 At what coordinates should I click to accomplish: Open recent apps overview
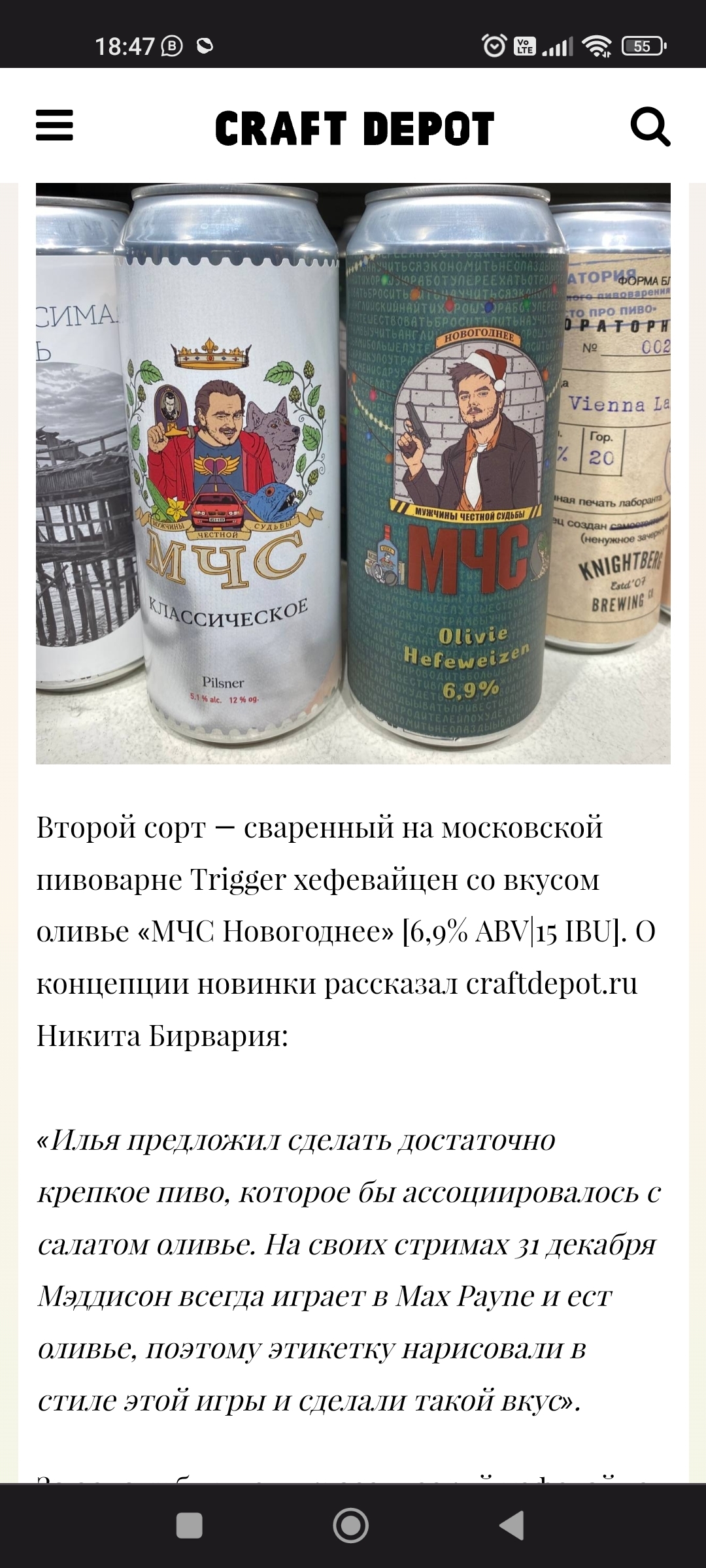(x=190, y=1526)
